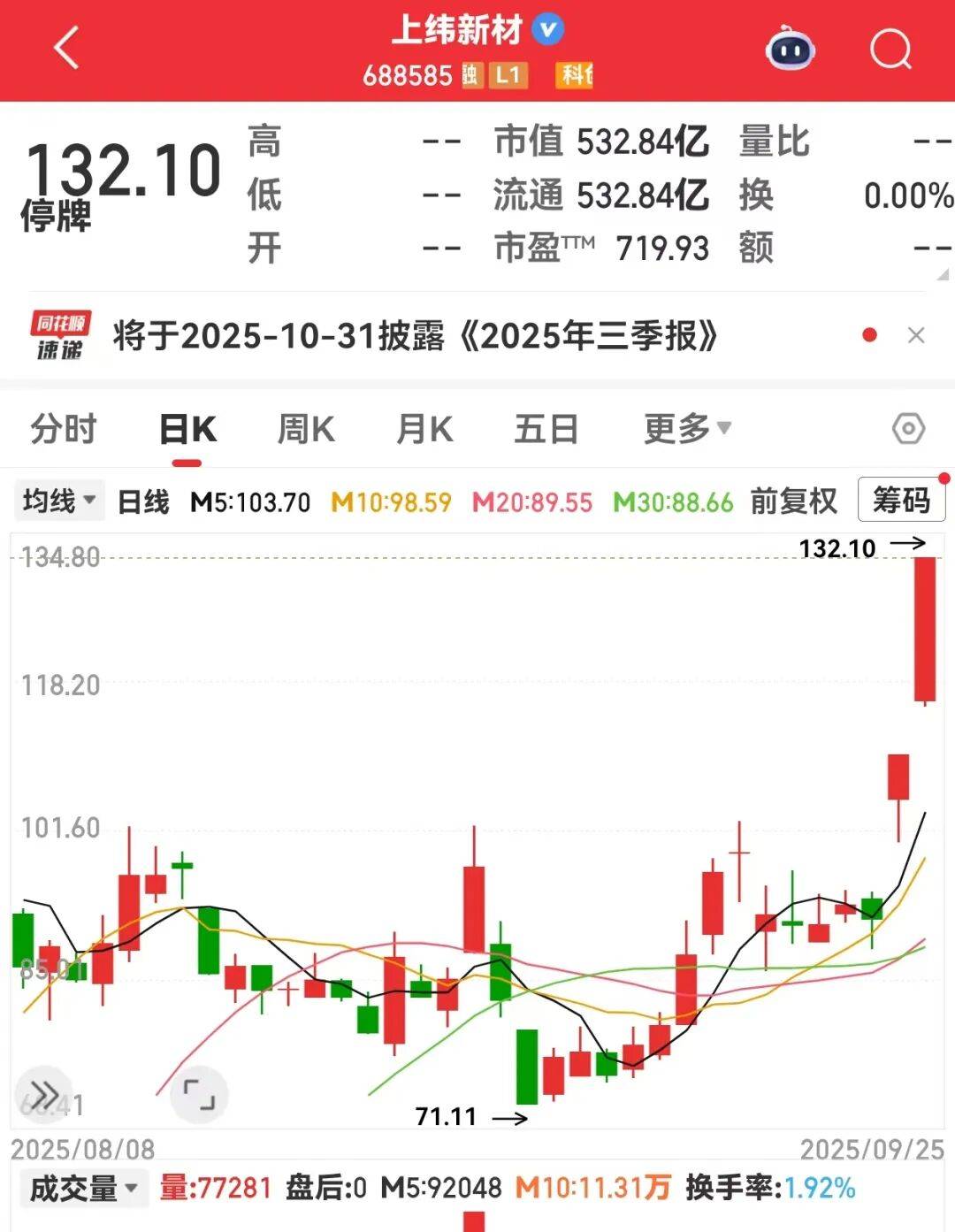Open the robot assistant icon
Image resolution: width=955 pixels, height=1232 pixels.
[x=790, y=49]
